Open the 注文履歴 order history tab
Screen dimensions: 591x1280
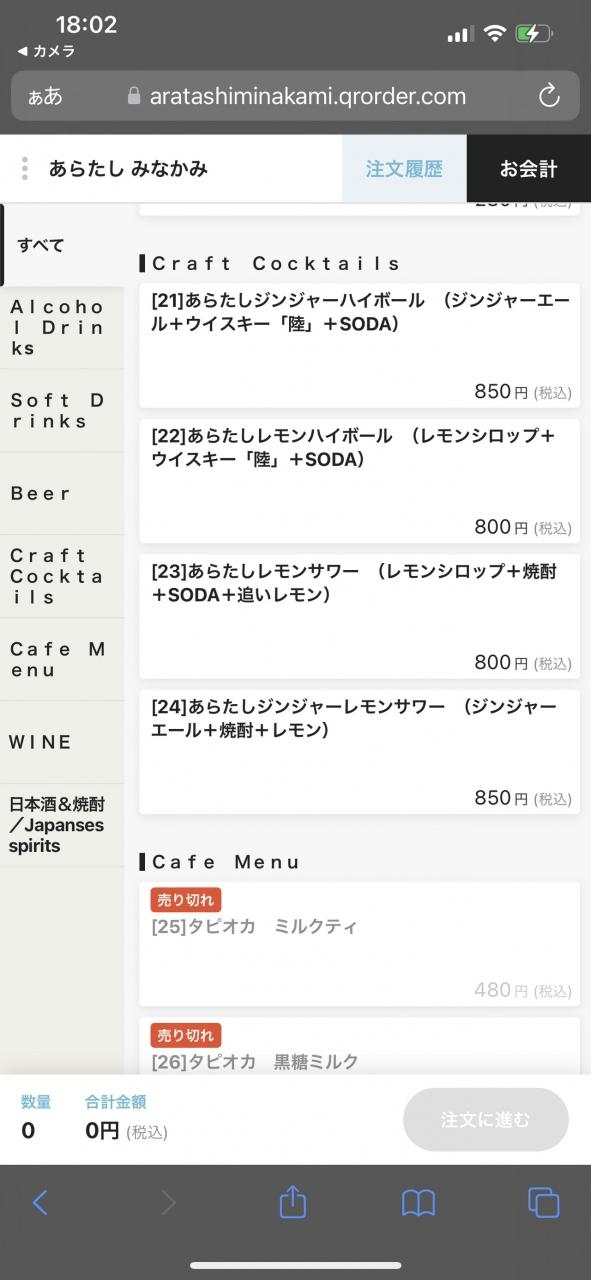click(x=404, y=169)
